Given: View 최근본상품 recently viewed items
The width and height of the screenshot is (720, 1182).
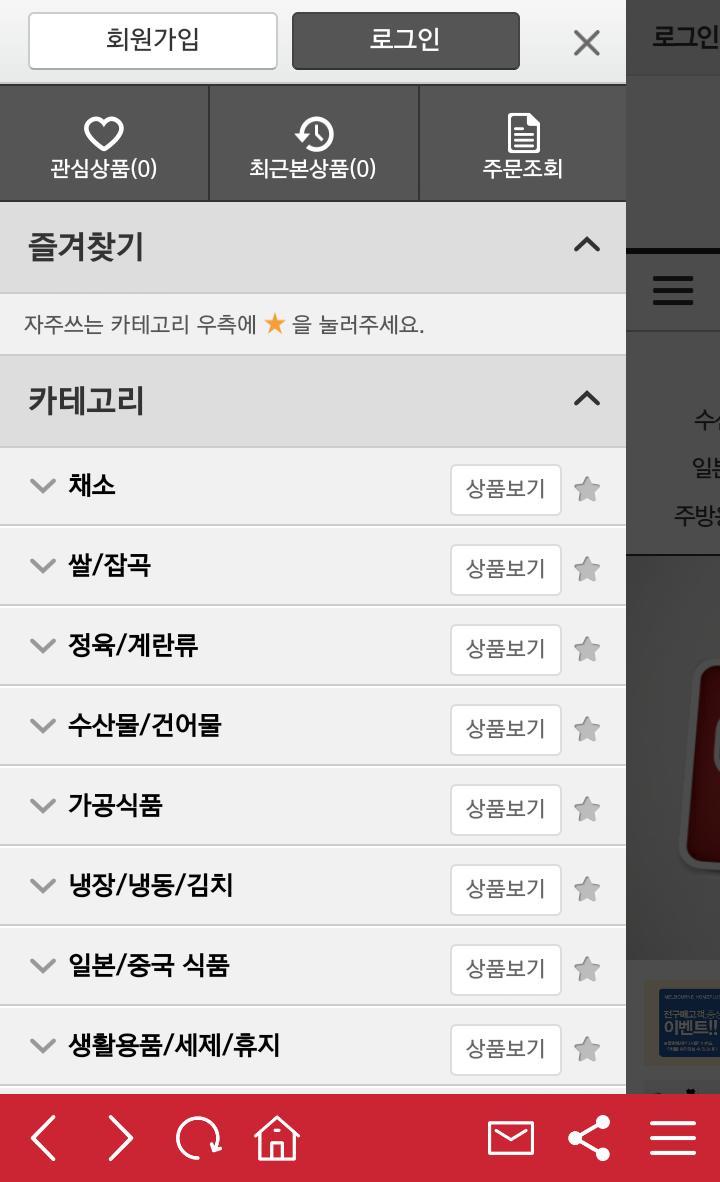Looking at the screenshot, I should pyautogui.click(x=313, y=145).
